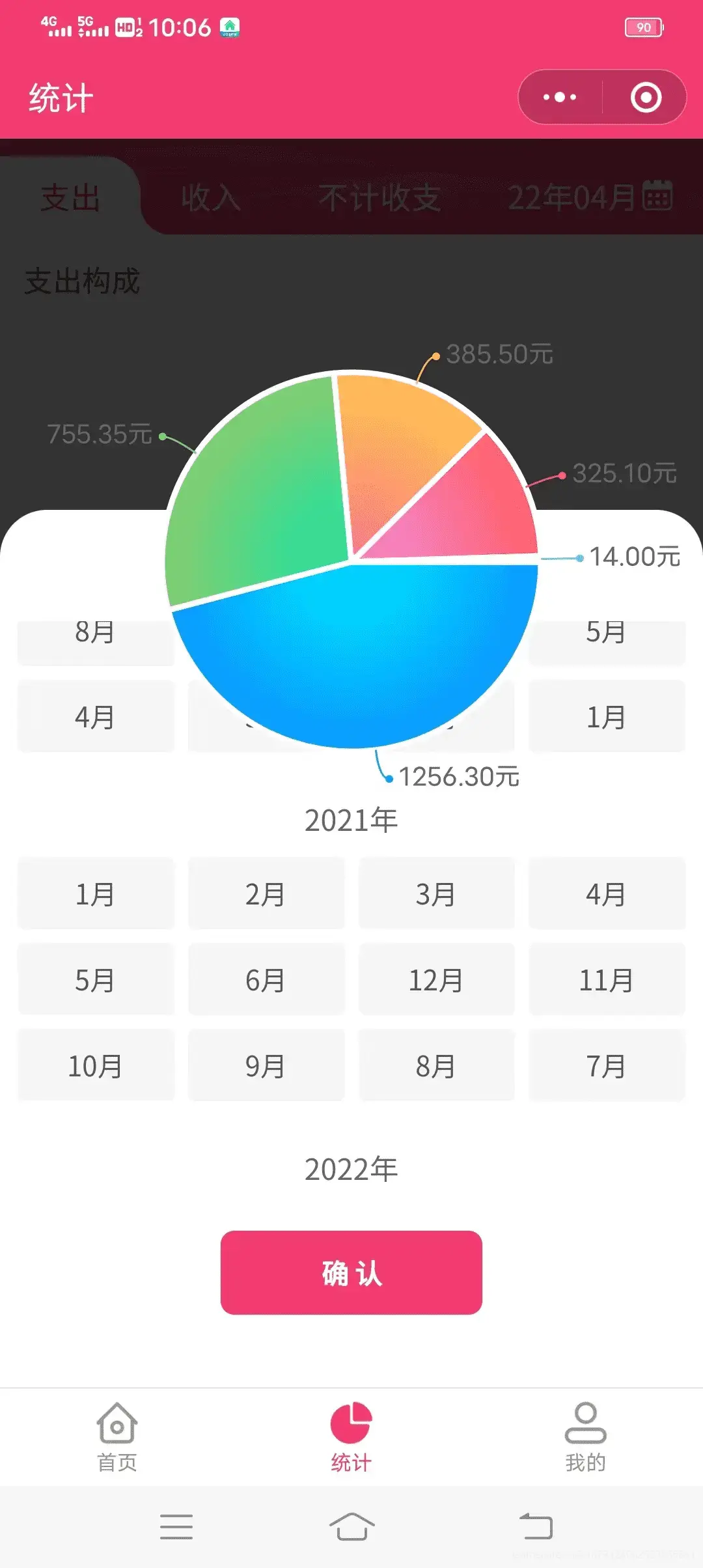Close the mini program via circle icon

(x=646, y=98)
